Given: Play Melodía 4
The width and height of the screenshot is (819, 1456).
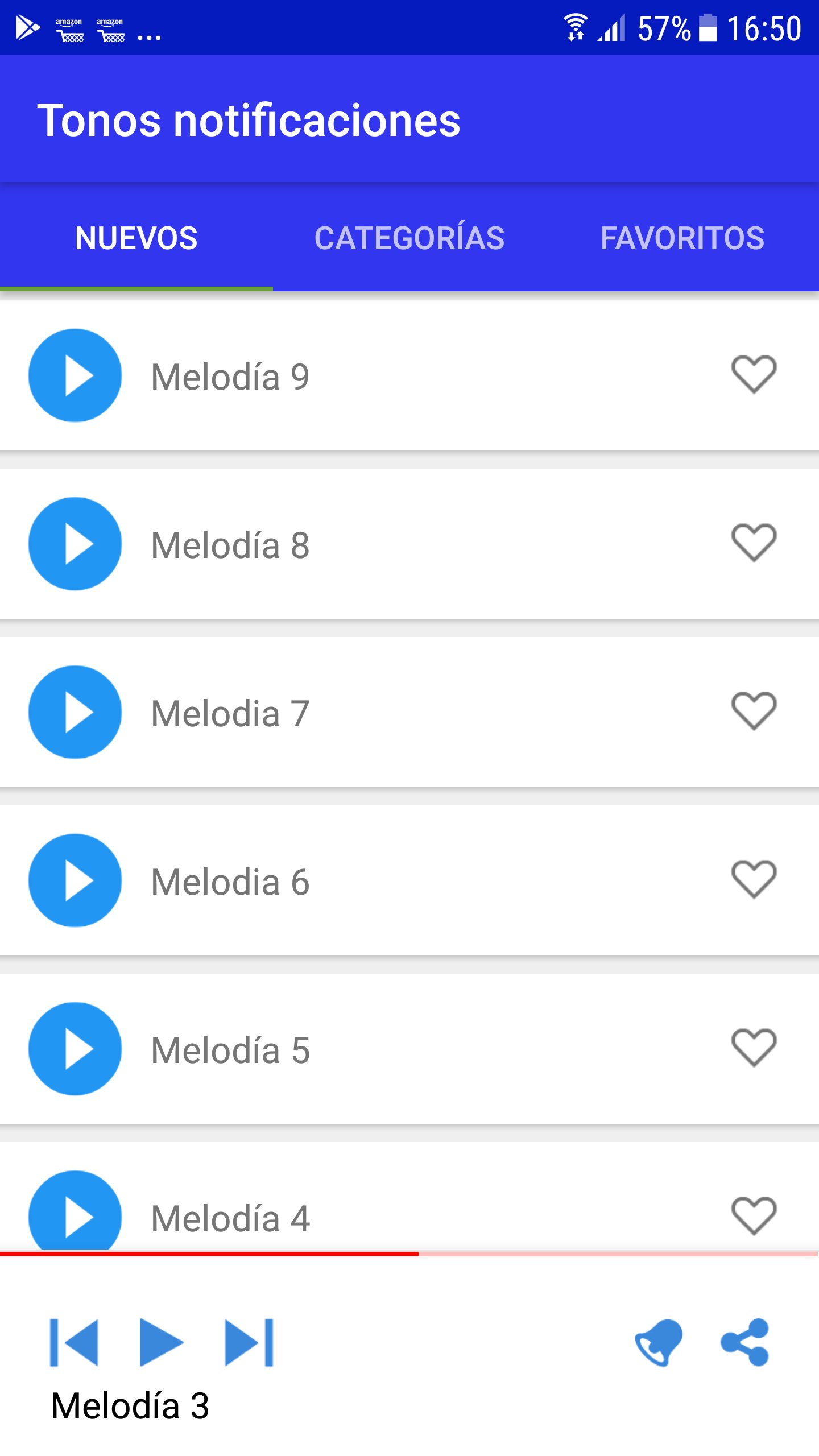Looking at the screenshot, I should pyautogui.click(x=75, y=1211).
